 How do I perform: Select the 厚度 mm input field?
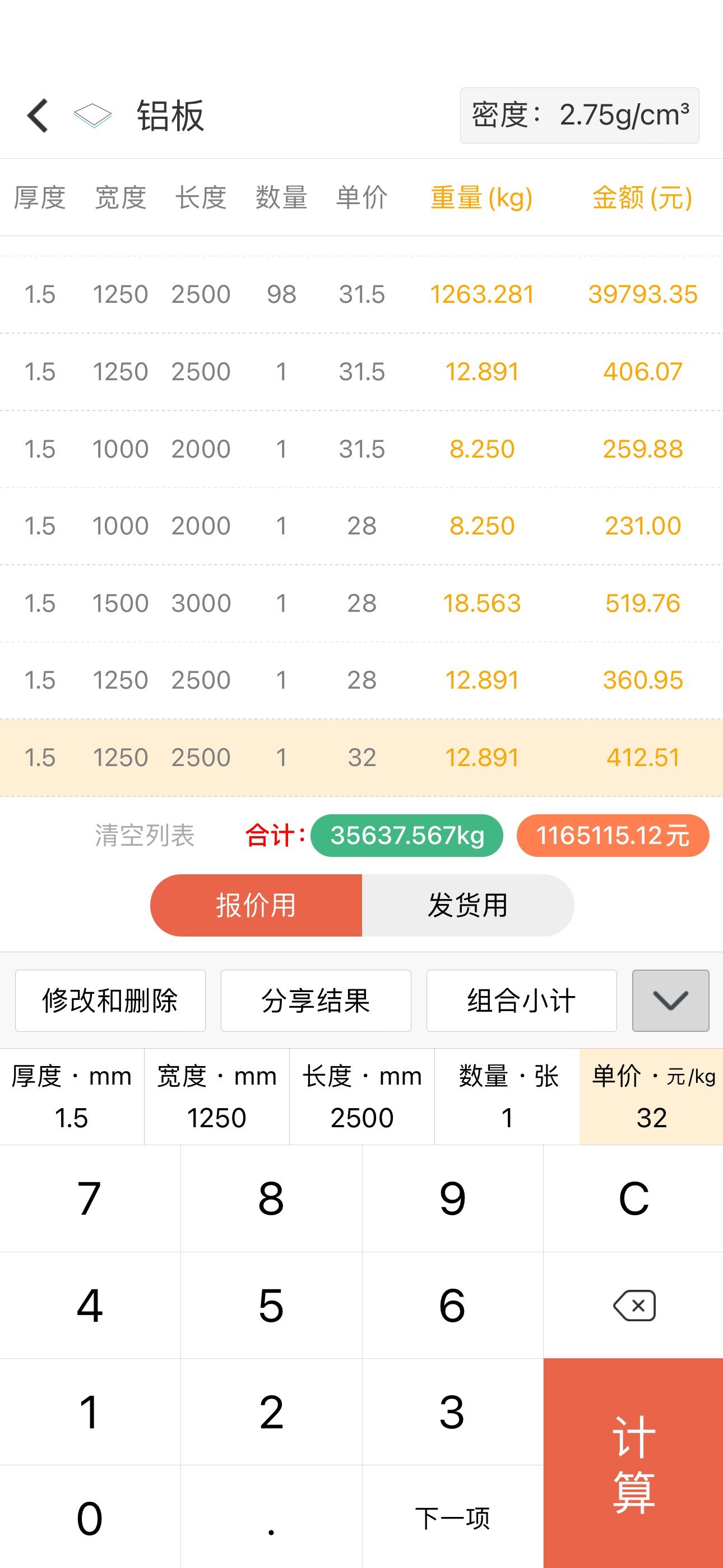pyautogui.click(x=72, y=1097)
